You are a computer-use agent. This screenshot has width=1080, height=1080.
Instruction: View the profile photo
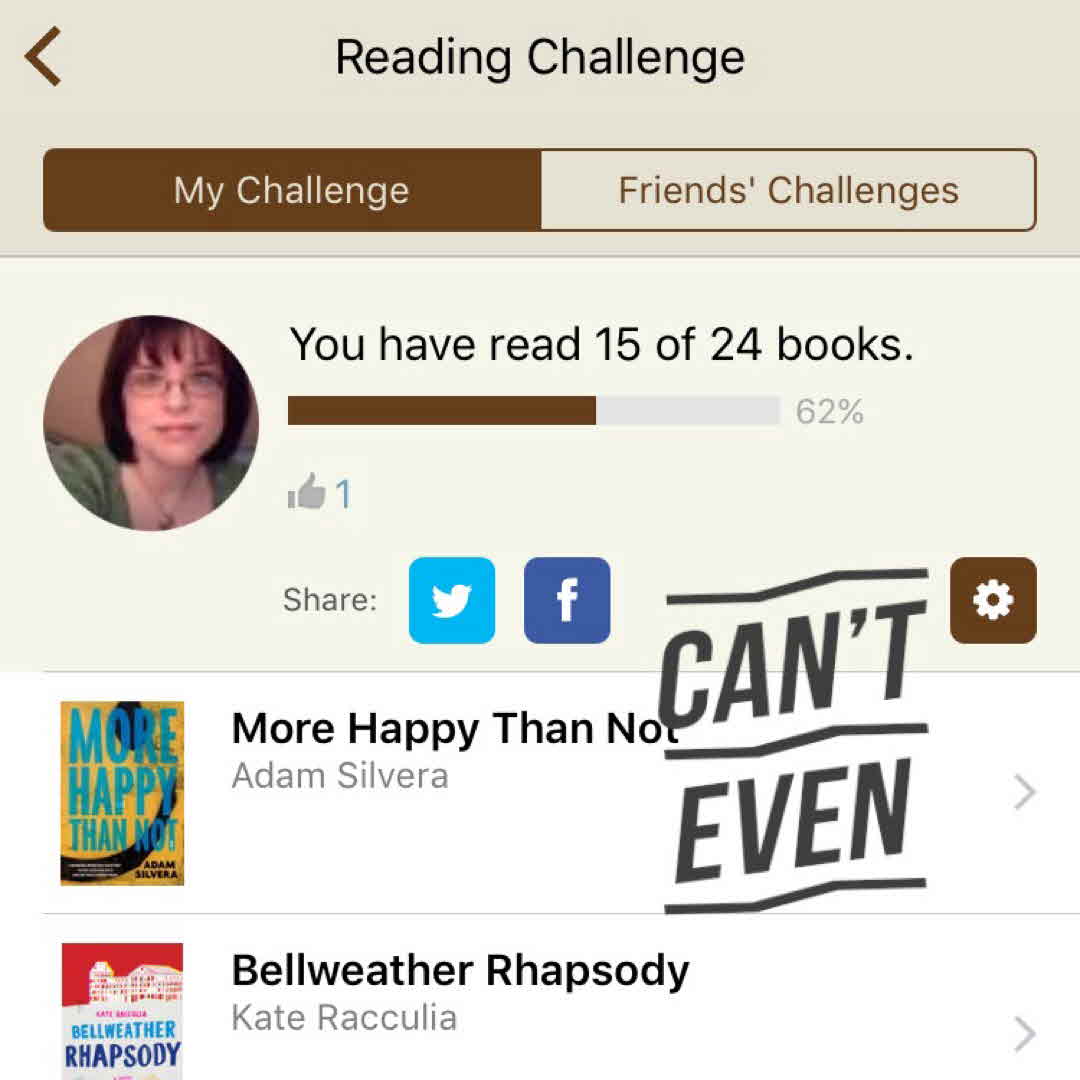pos(151,423)
